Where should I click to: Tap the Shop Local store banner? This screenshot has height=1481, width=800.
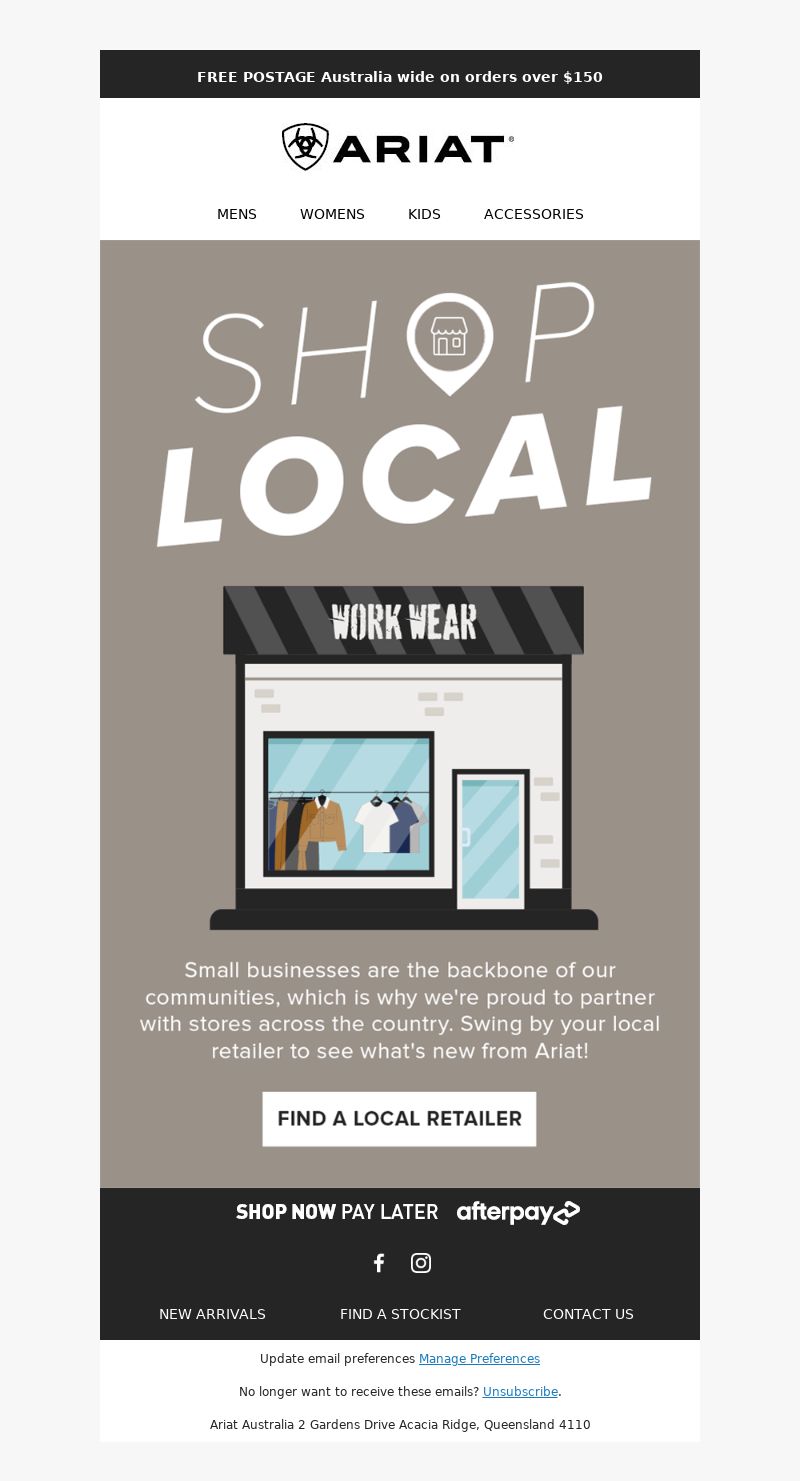click(x=400, y=700)
